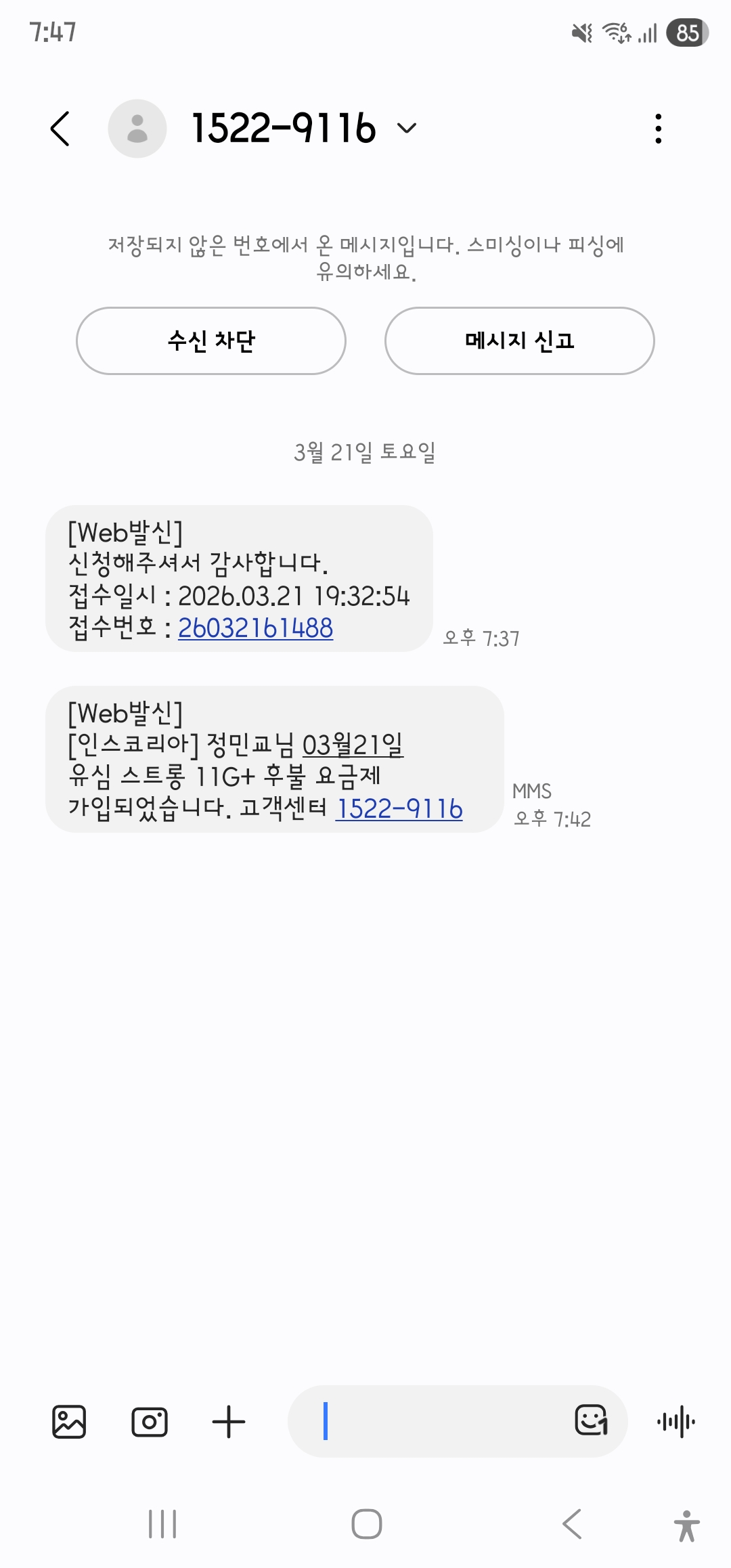Open the three-dot overflow menu
The height and width of the screenshot is (1568, 731).
tap(658, 129)
